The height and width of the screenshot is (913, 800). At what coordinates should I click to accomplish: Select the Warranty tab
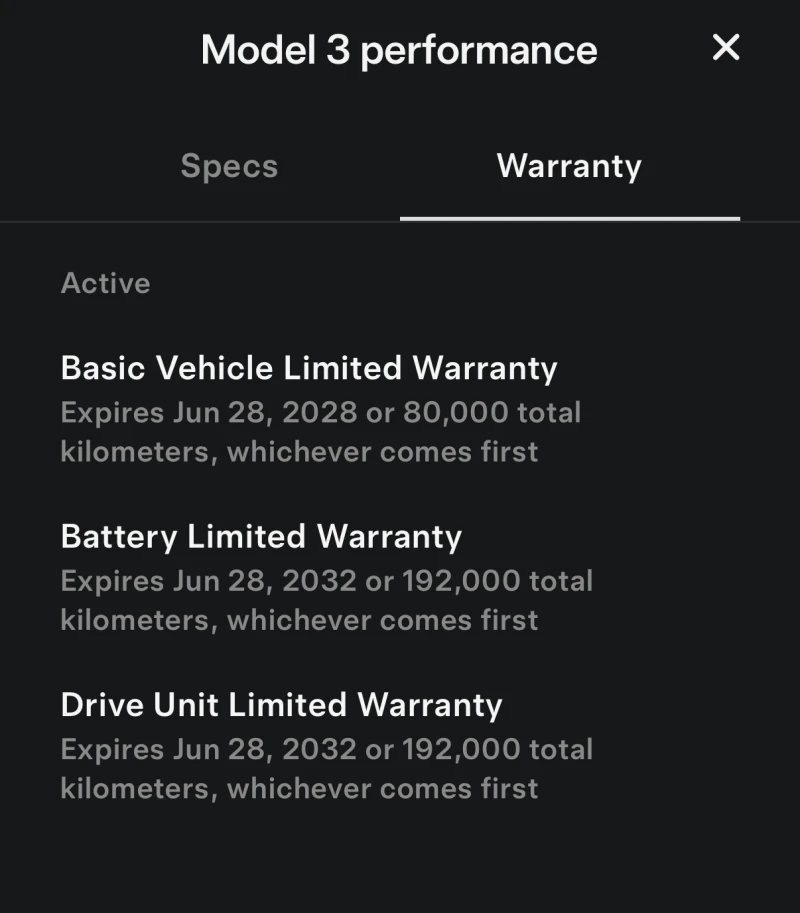568,166
